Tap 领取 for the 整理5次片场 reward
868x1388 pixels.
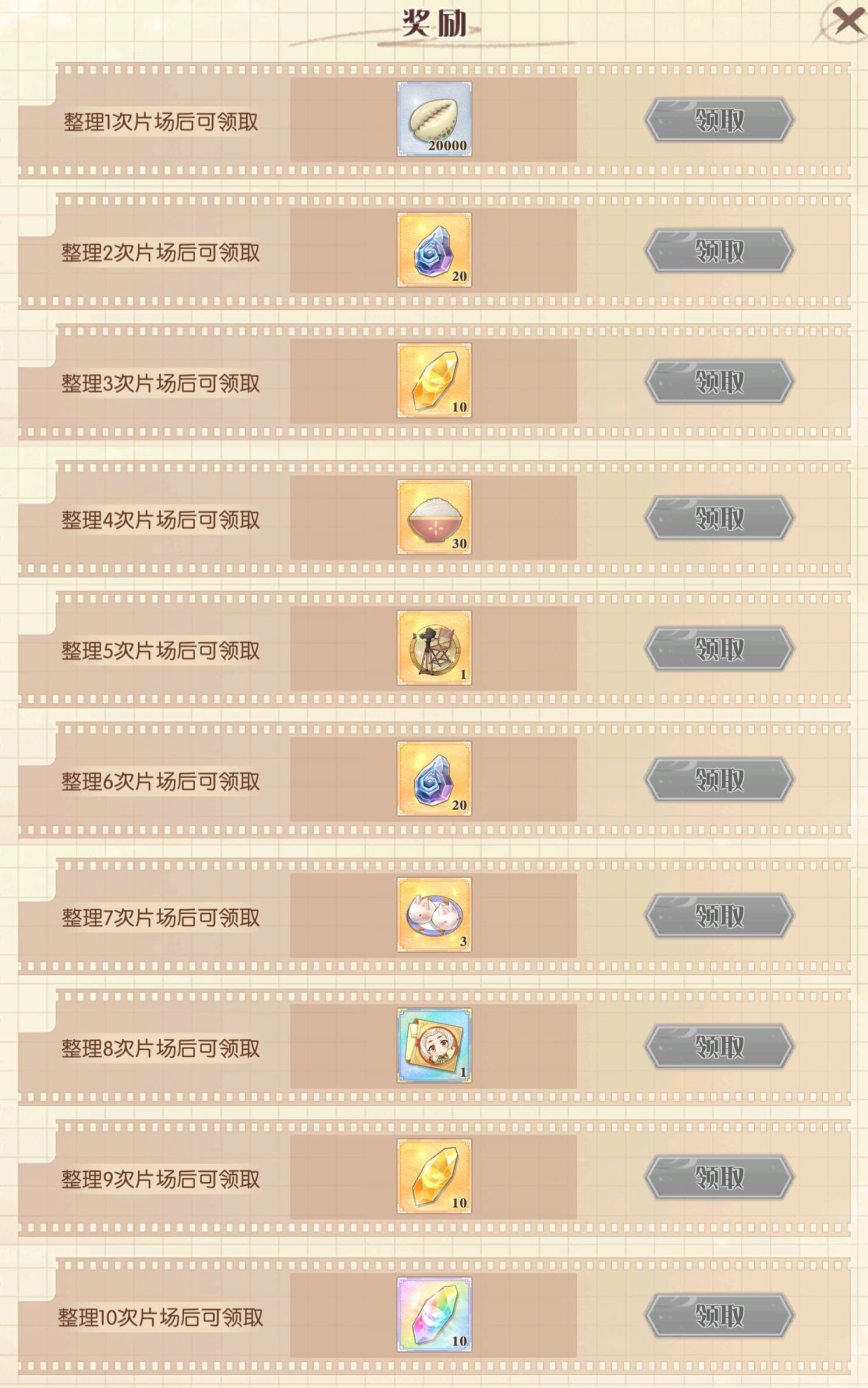tap(719, 649)
